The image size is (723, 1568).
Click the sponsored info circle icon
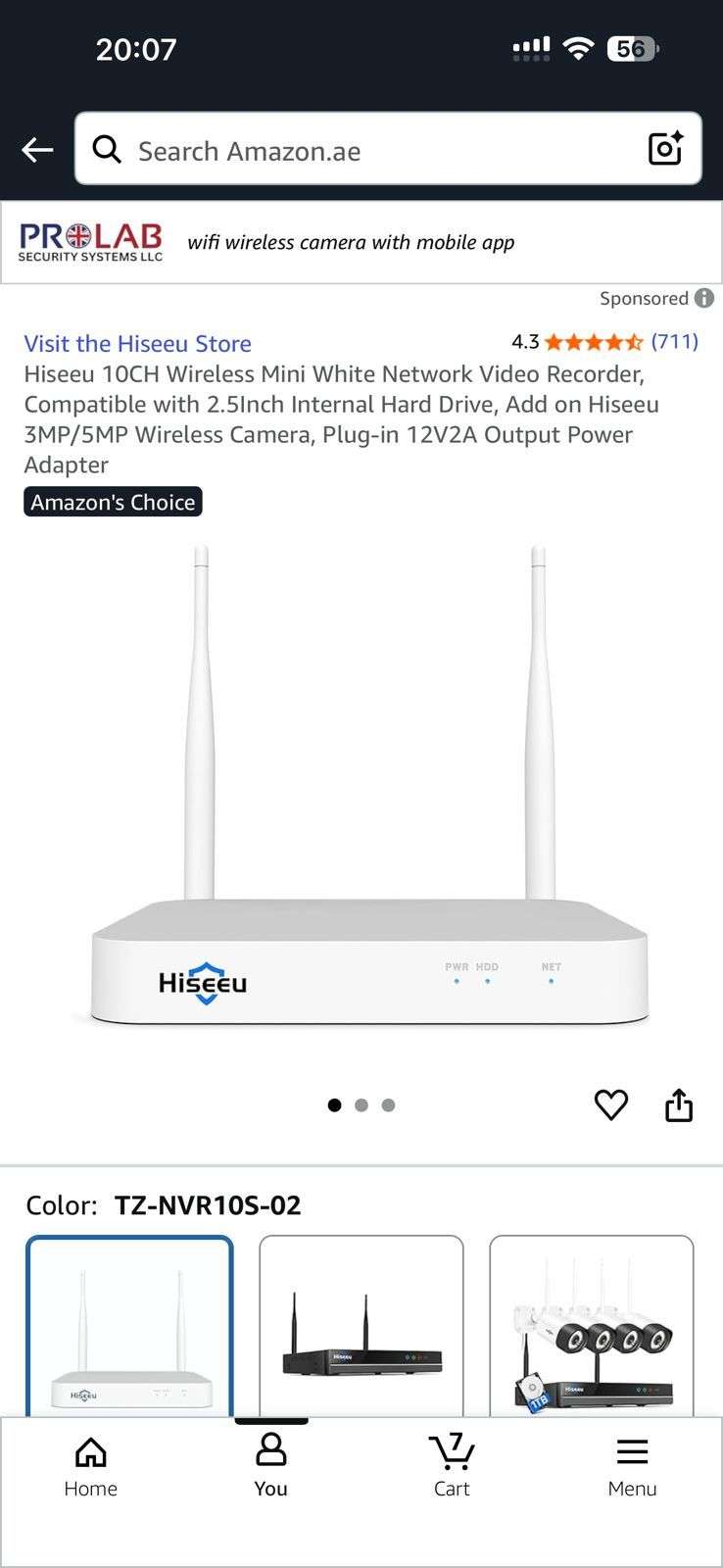click(x=702, y=298)
